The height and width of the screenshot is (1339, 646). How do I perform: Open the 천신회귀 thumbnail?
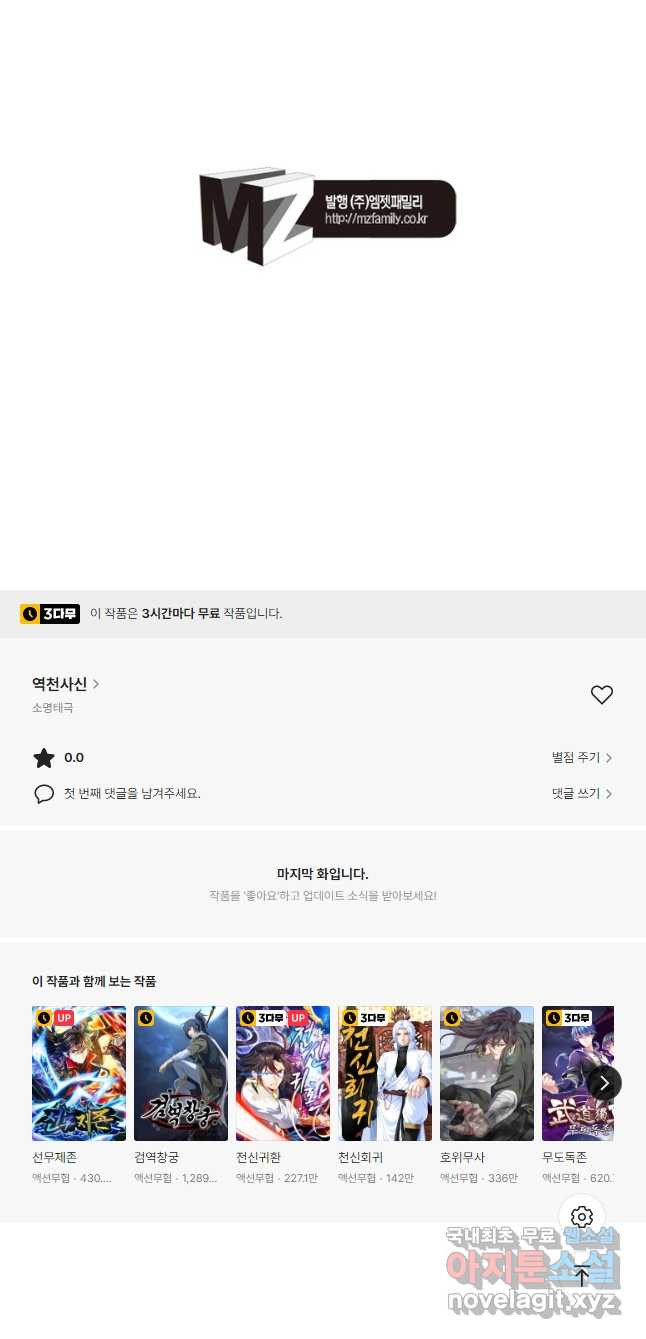[x=385, y=1073]
